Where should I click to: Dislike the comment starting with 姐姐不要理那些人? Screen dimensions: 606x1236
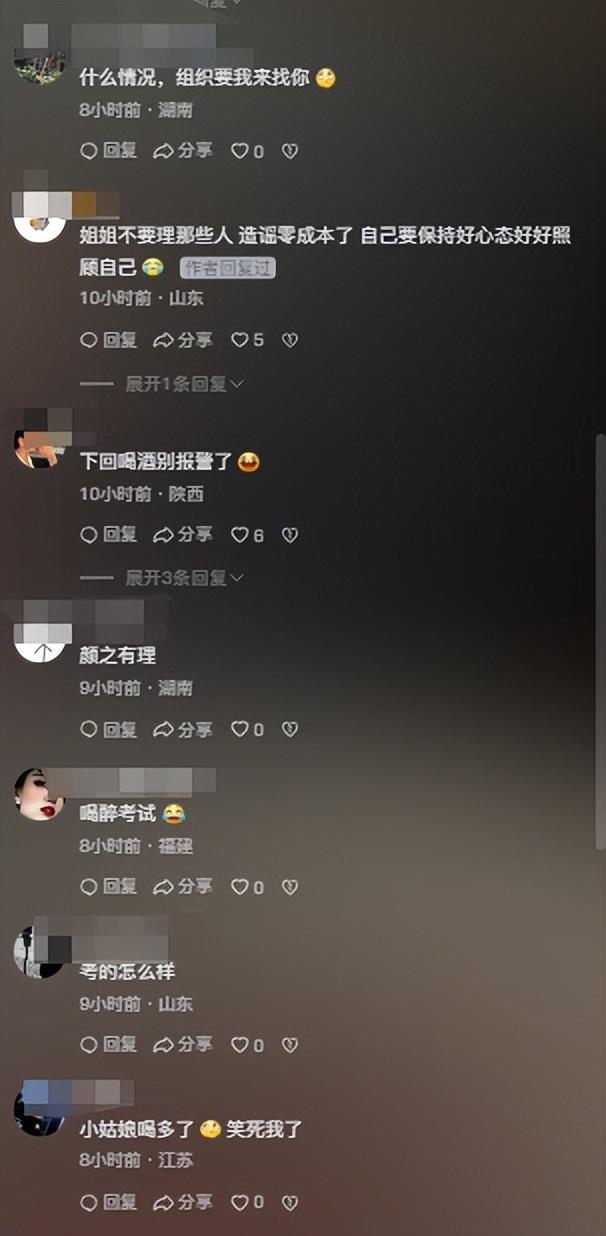point(290,340)
